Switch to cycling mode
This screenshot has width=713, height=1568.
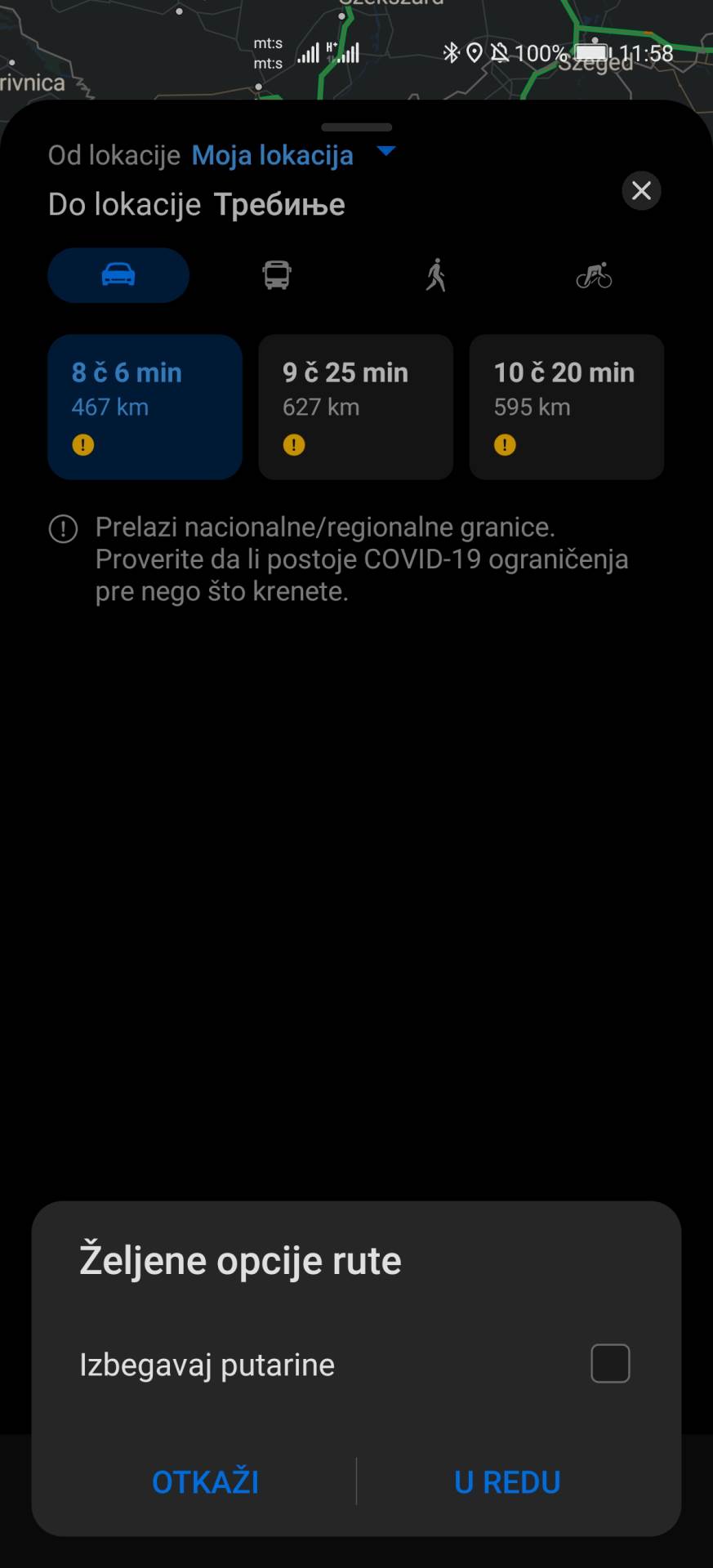[x=594, y=275]
